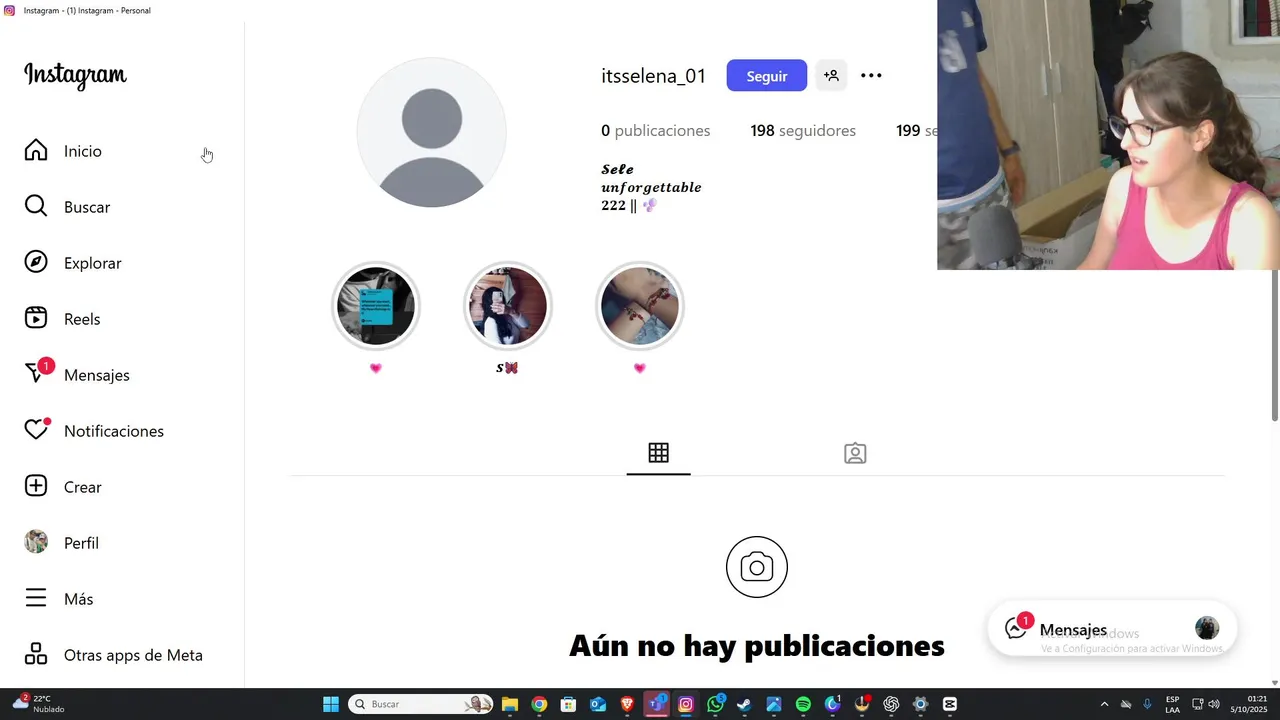Screen dimensions: 1280x720
Task: Switch to the tagged photos tab
Action: click(x=855, y=453)
